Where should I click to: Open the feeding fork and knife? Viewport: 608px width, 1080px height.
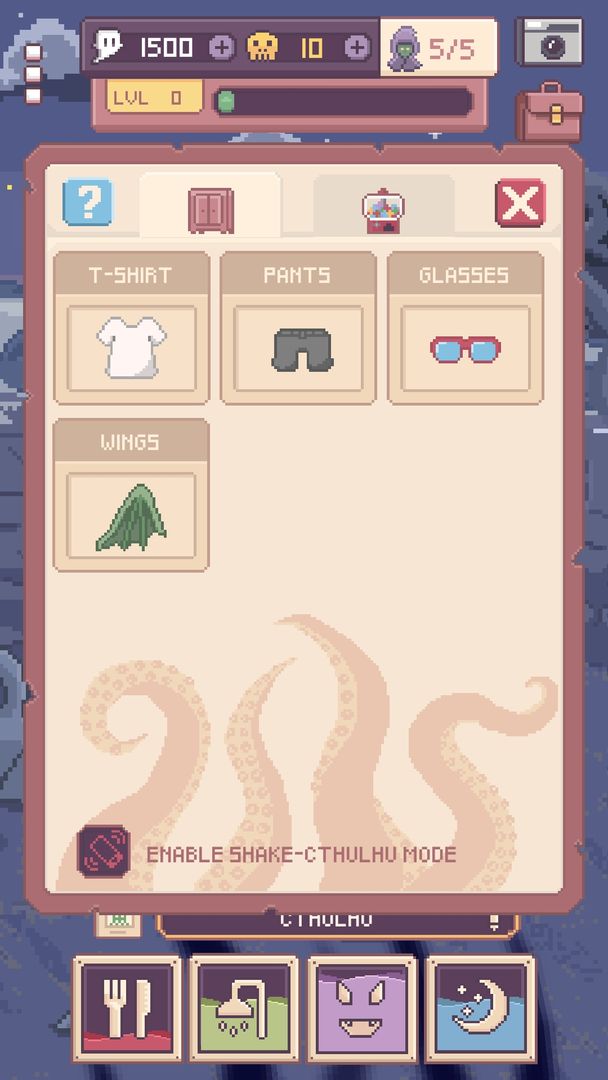tap(127, 1008)
